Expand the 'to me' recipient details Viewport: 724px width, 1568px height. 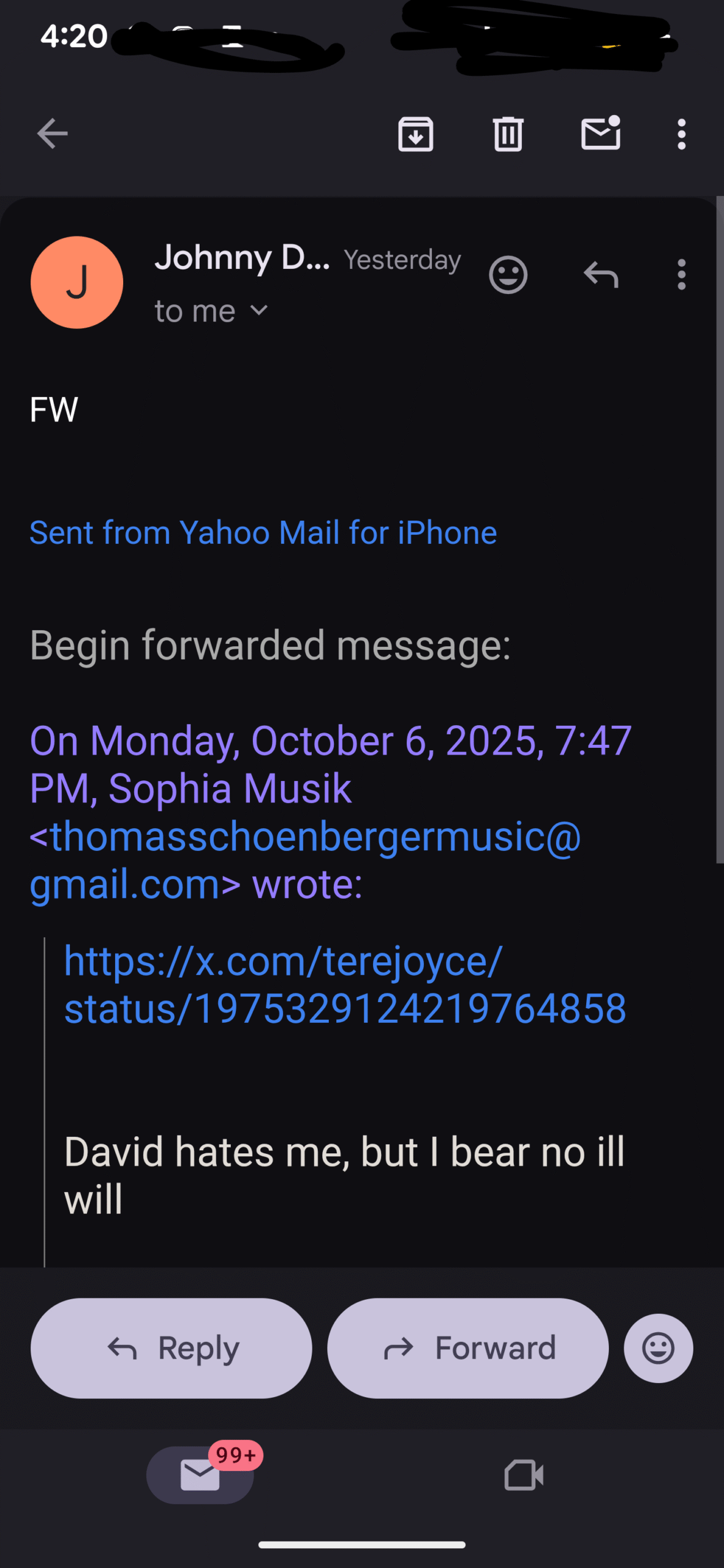211,311
